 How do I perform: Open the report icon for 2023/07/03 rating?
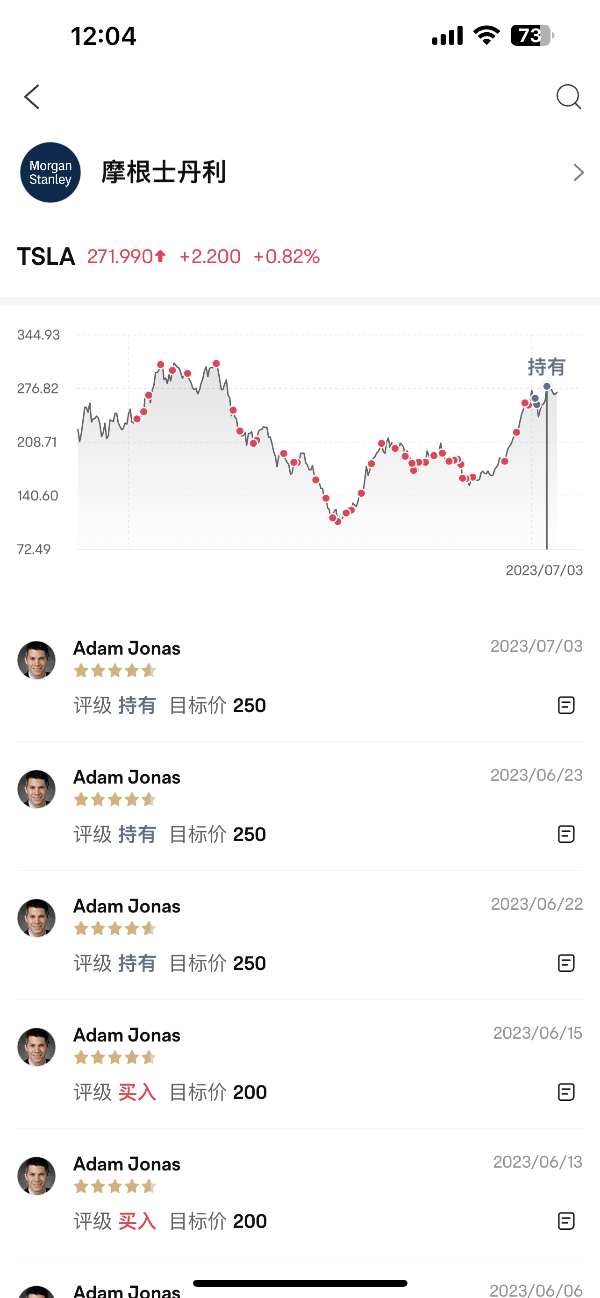566,706
